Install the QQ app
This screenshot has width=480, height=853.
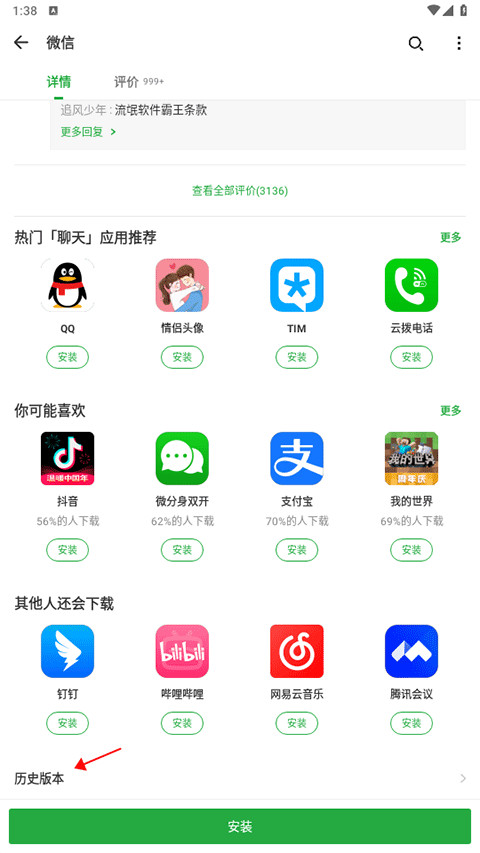[67, 357]
